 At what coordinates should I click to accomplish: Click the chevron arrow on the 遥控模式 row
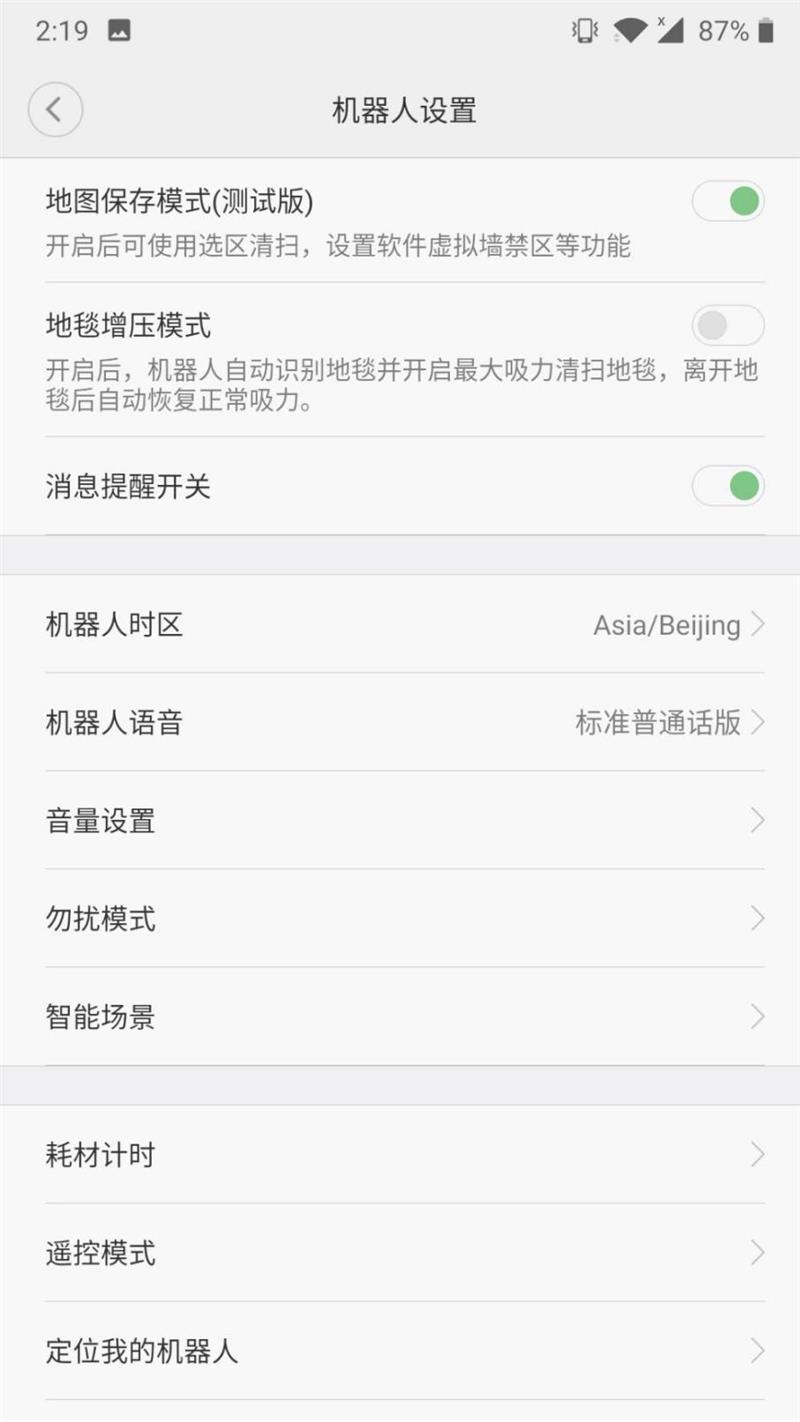point(758,1253)
